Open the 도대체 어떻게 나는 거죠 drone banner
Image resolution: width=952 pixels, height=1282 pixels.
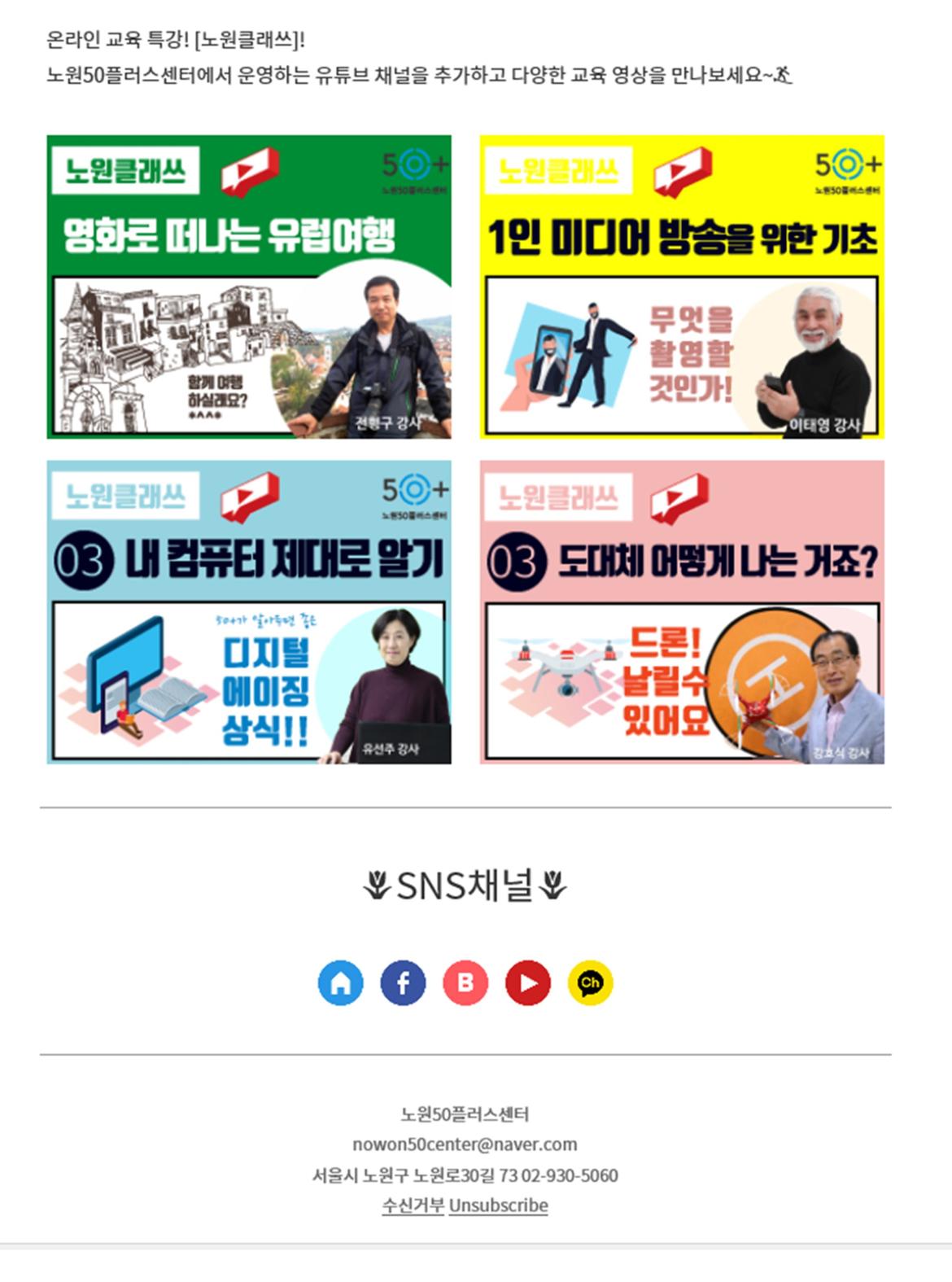tap(682, 612)
